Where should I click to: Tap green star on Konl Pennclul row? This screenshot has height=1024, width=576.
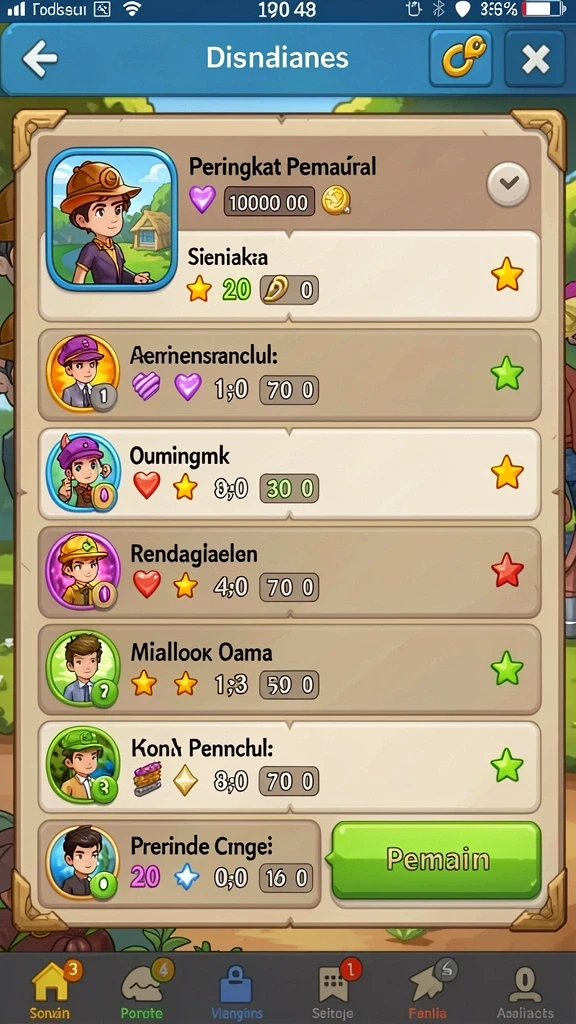(507, 765)
